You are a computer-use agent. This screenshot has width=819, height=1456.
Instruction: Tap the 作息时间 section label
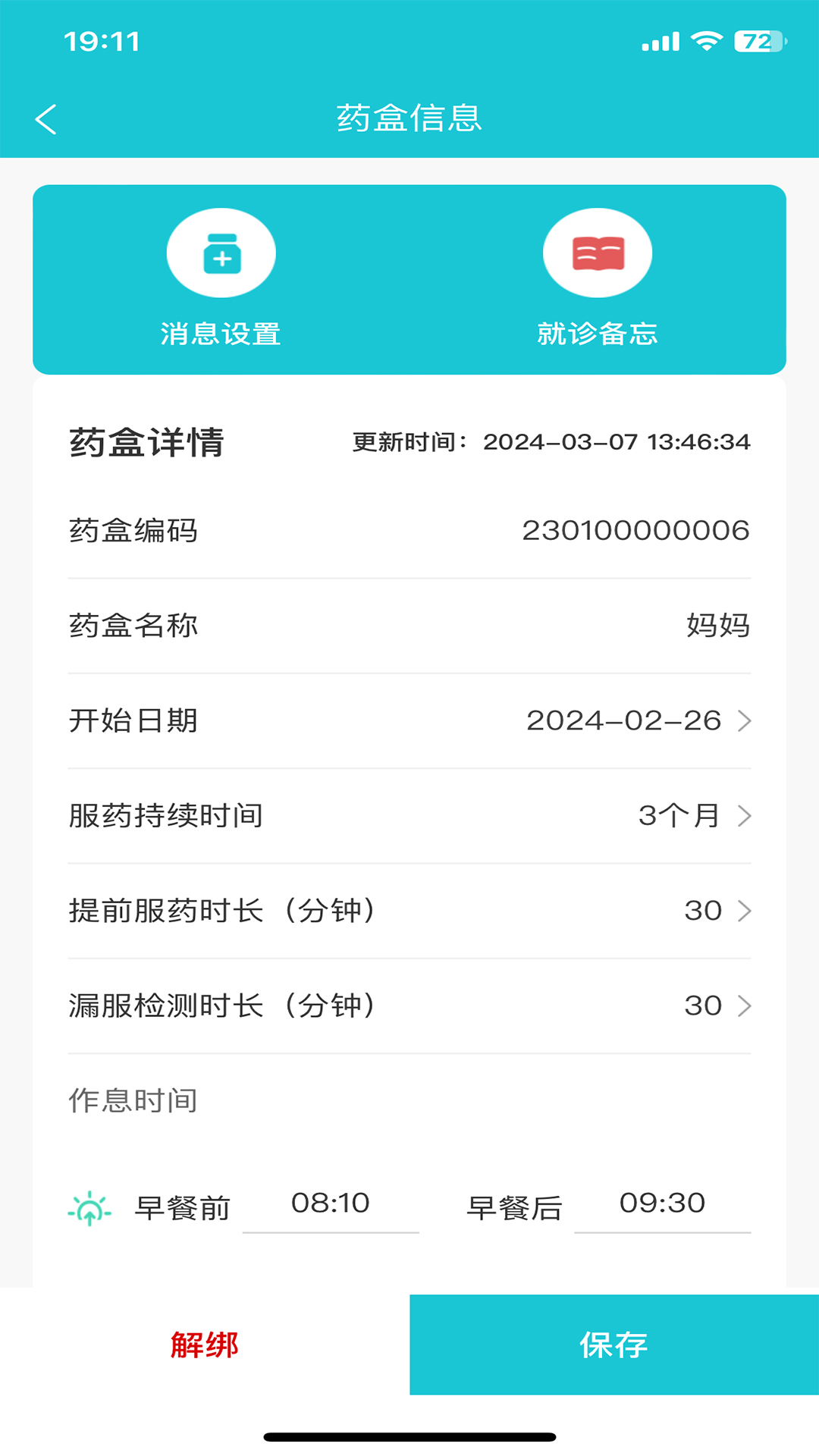click(132, 1100)
